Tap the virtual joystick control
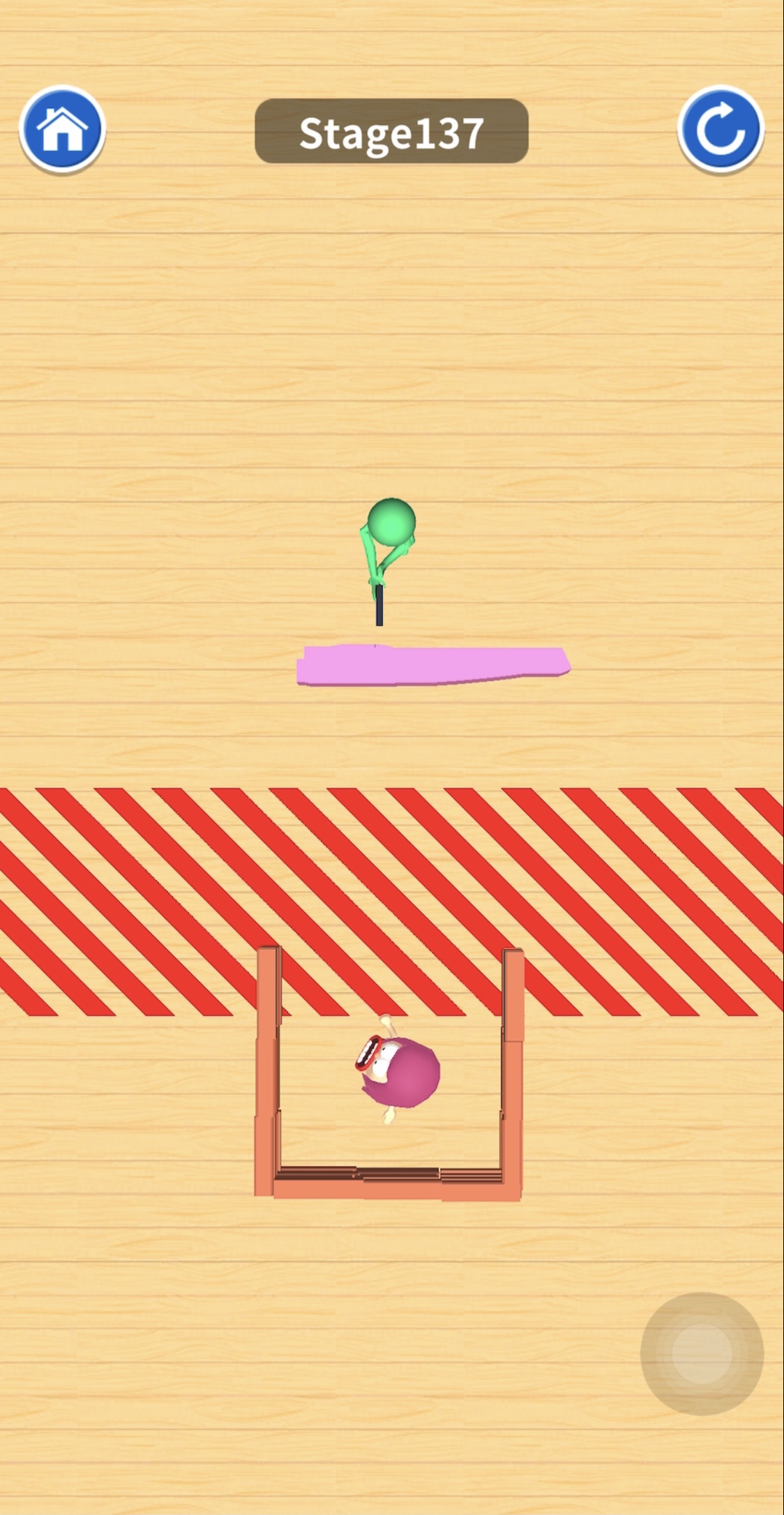 (702, 1353)
